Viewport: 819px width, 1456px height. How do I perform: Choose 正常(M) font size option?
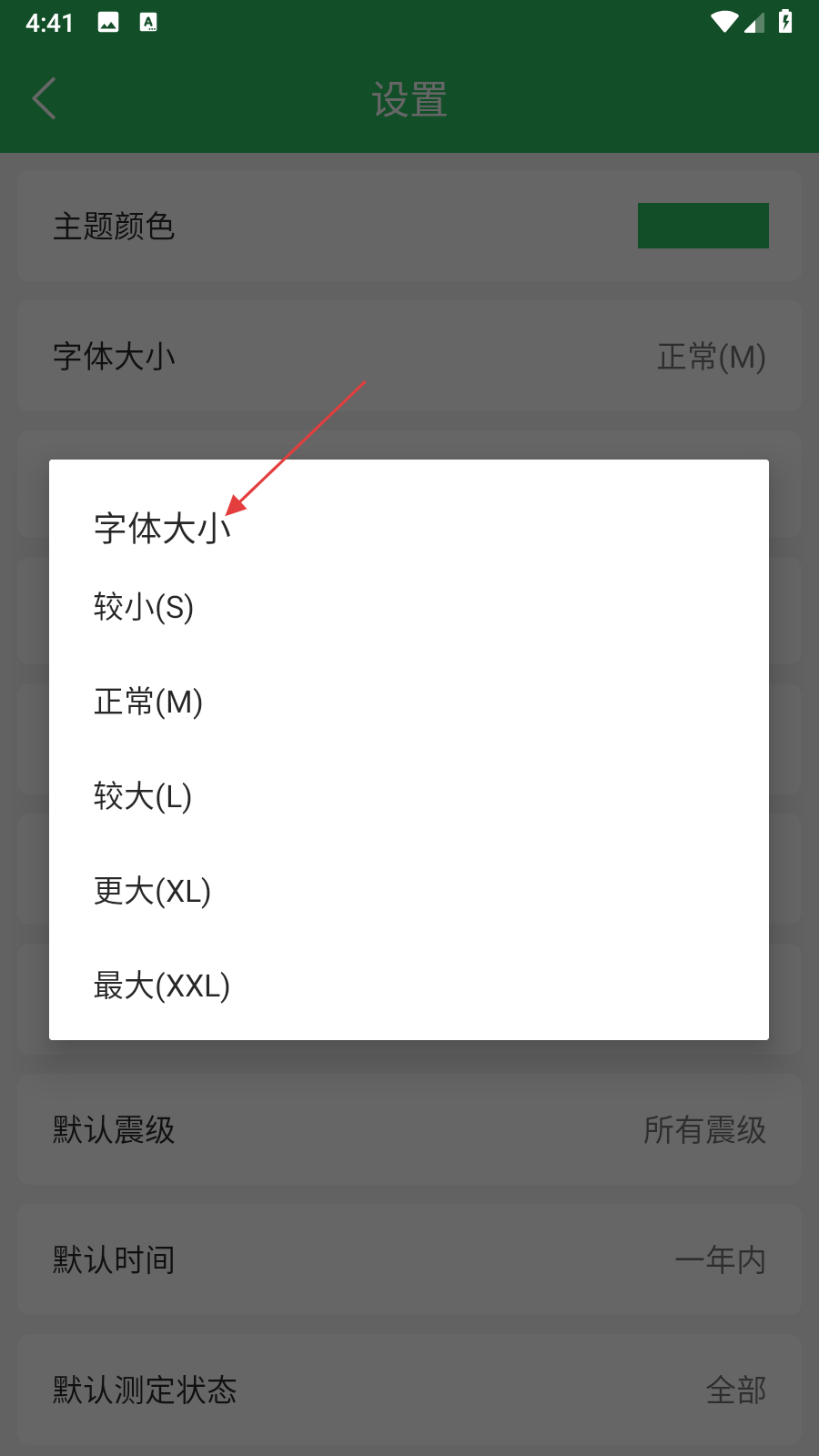pos(148,702)
